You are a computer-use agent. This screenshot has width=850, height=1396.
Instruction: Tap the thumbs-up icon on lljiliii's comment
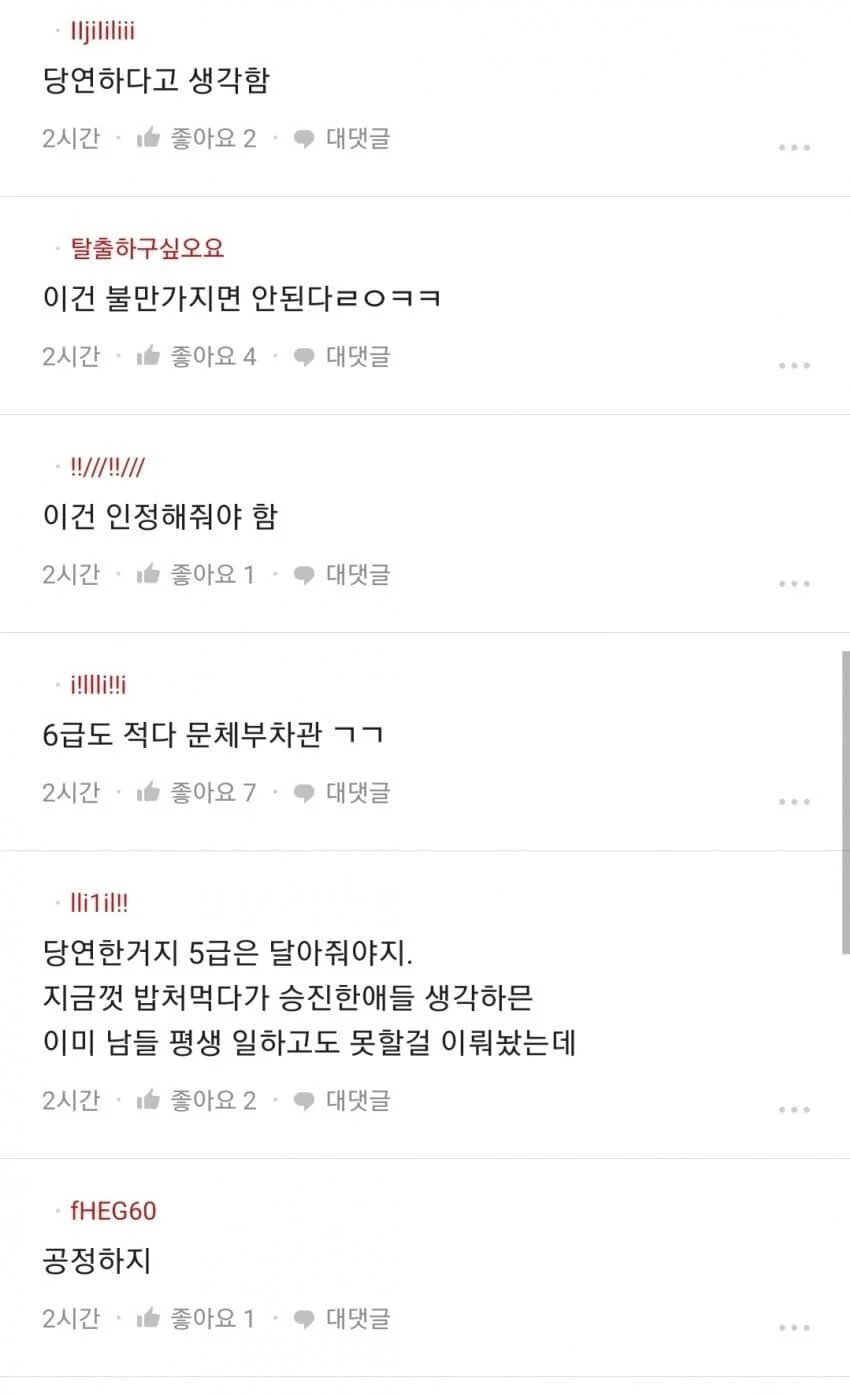click(x=148, y=139)
